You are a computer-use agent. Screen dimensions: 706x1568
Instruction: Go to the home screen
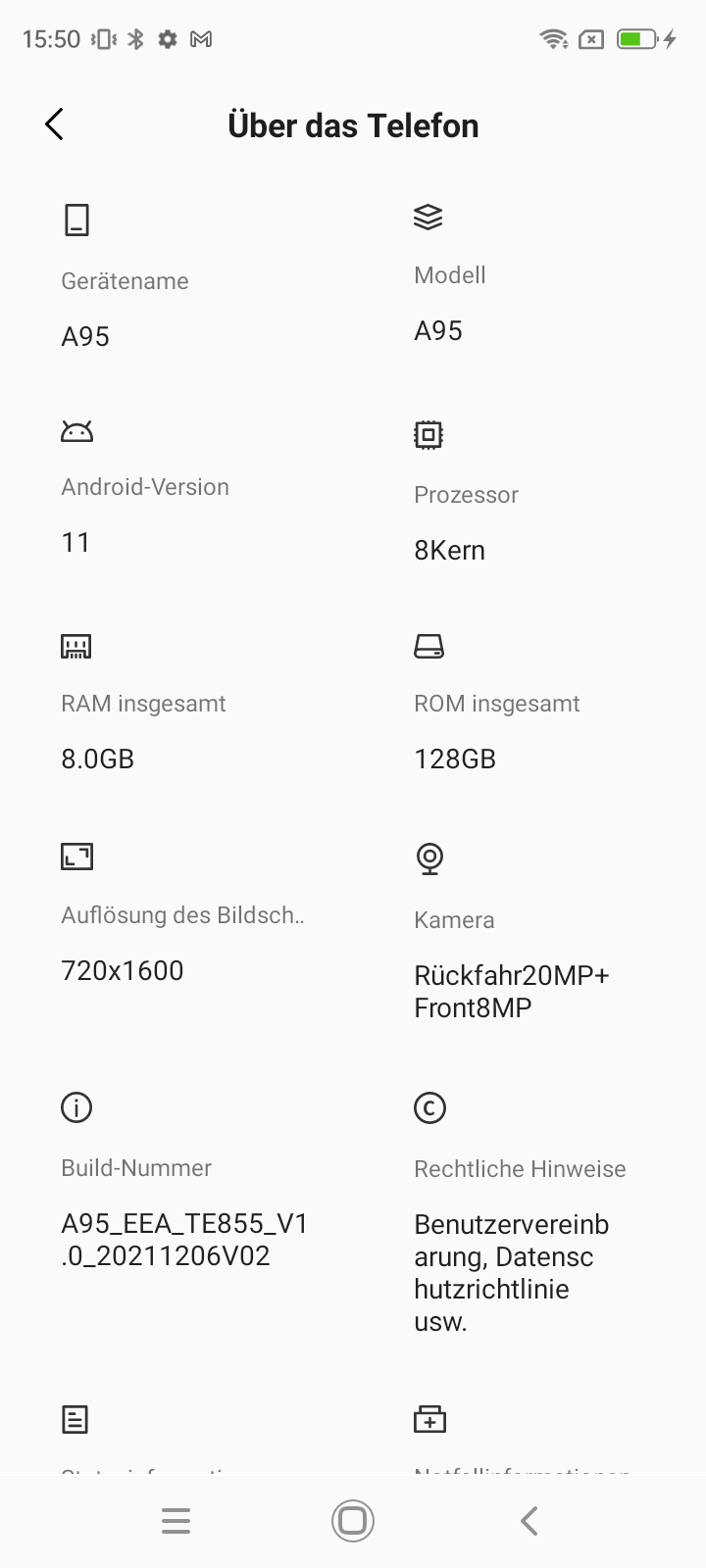[x=353, y=1521]
